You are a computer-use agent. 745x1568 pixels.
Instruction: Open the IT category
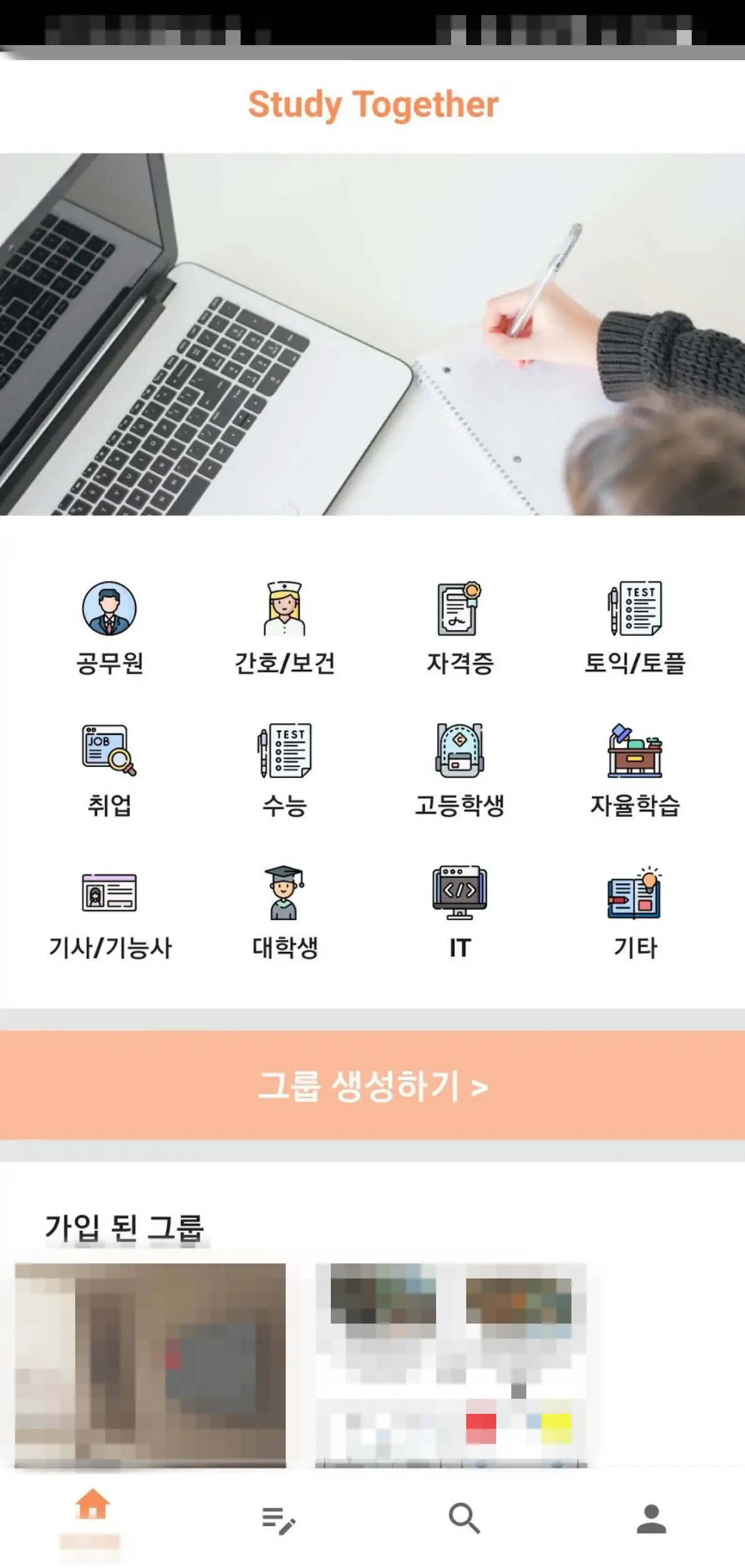point(460,913)
